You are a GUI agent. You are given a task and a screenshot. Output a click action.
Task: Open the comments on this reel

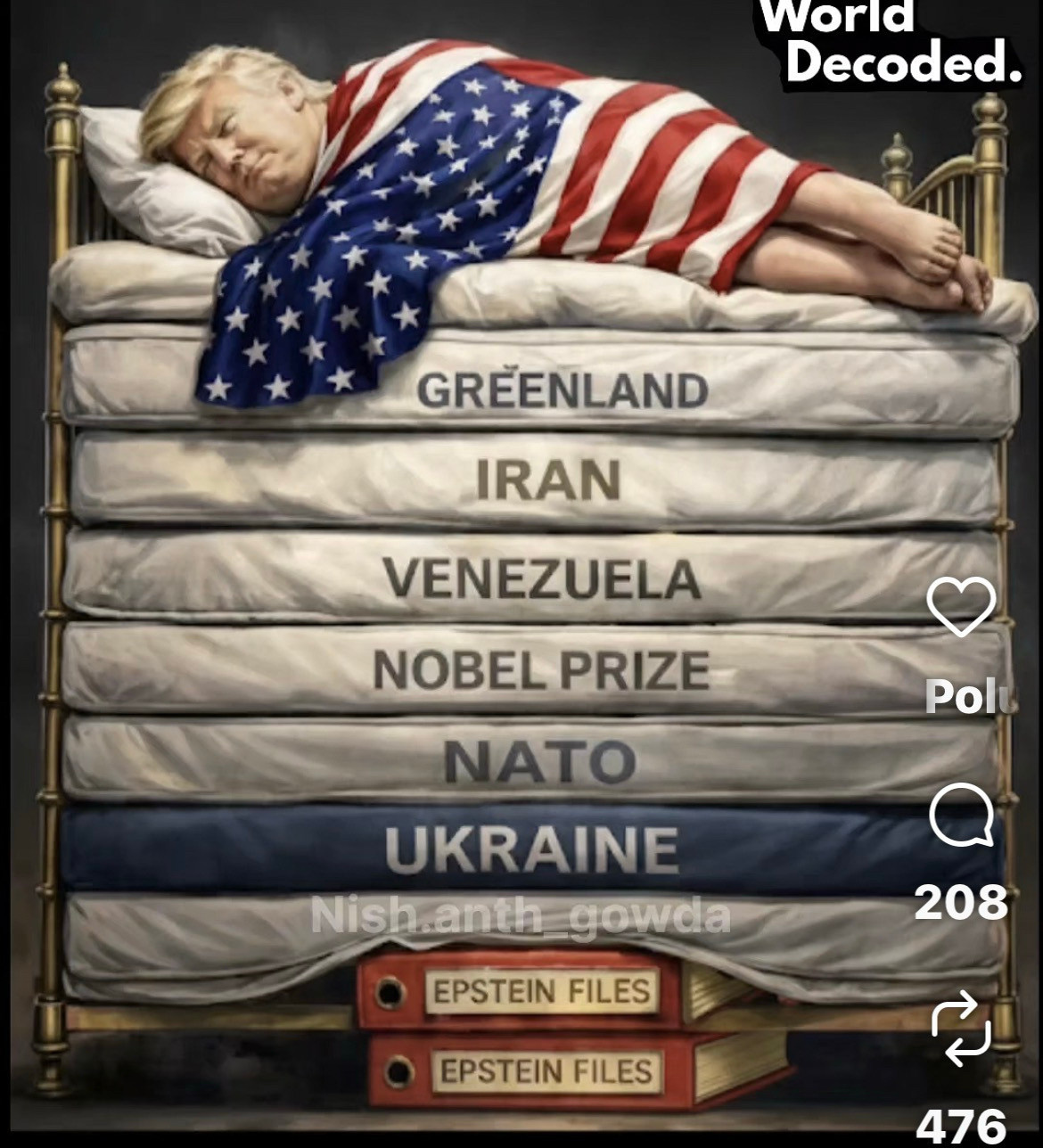961,816
